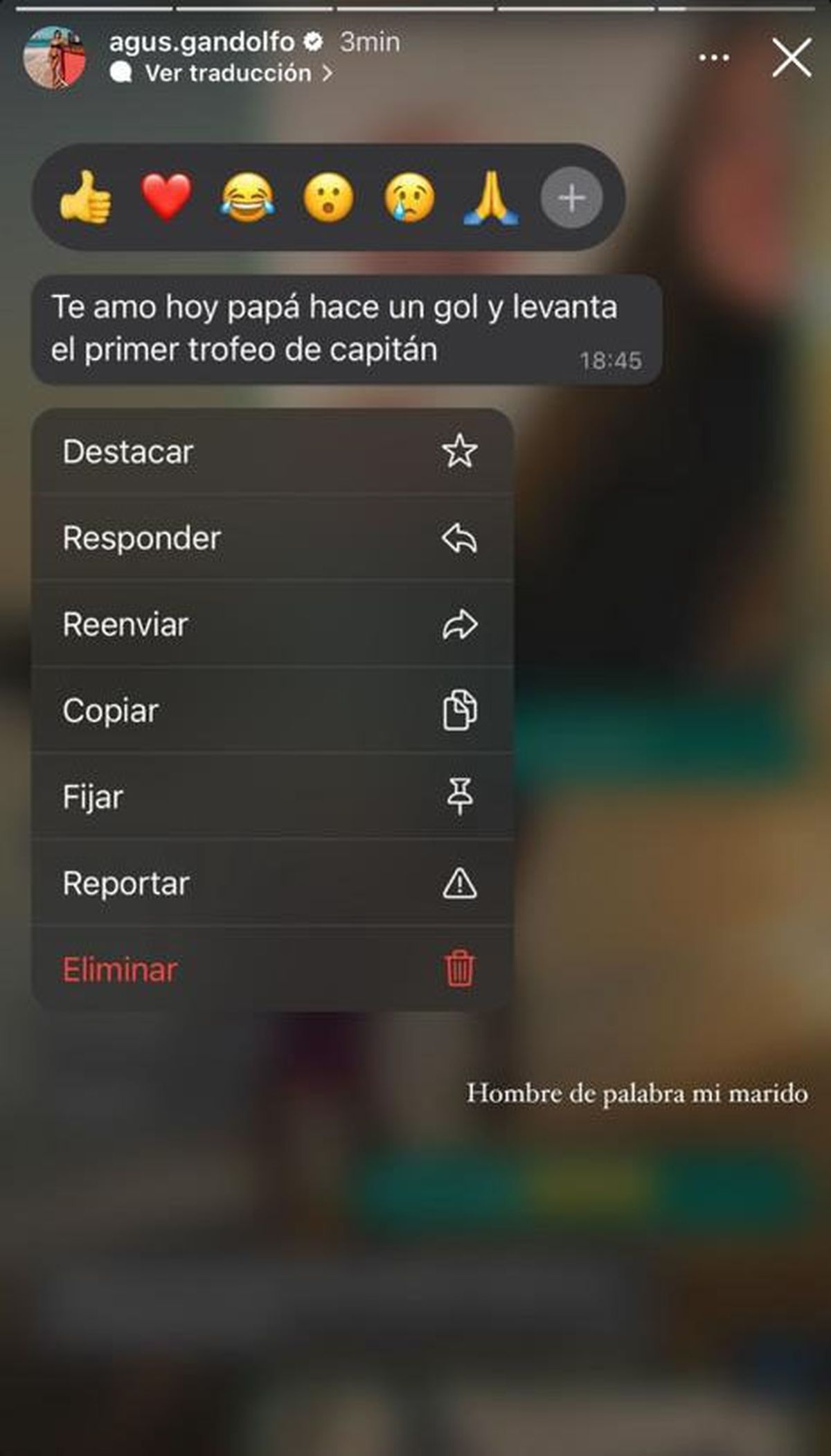Open agus.gandolfo's profile from username

(202, 42)
